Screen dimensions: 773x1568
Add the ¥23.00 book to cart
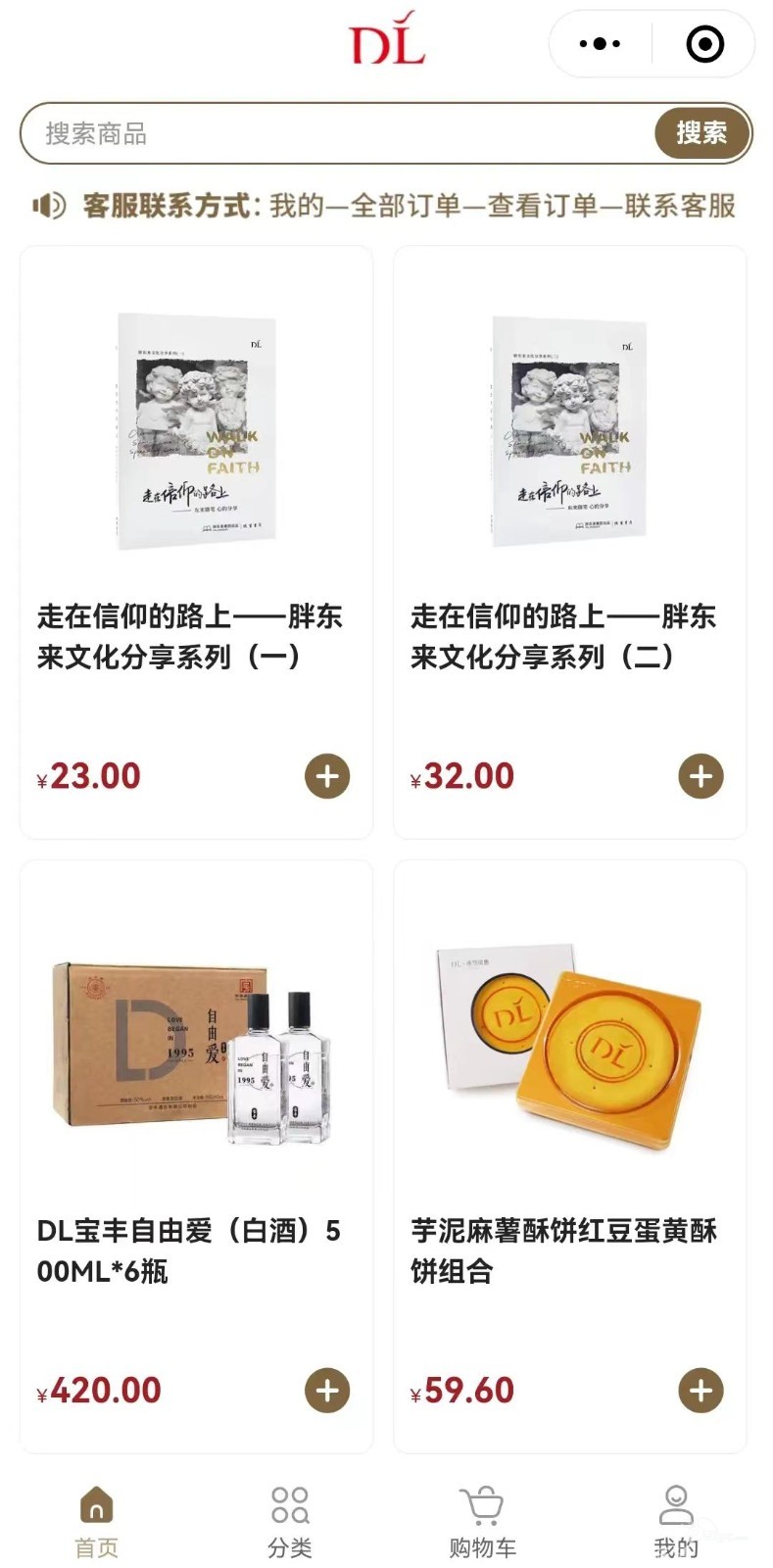tap(327, 776)
